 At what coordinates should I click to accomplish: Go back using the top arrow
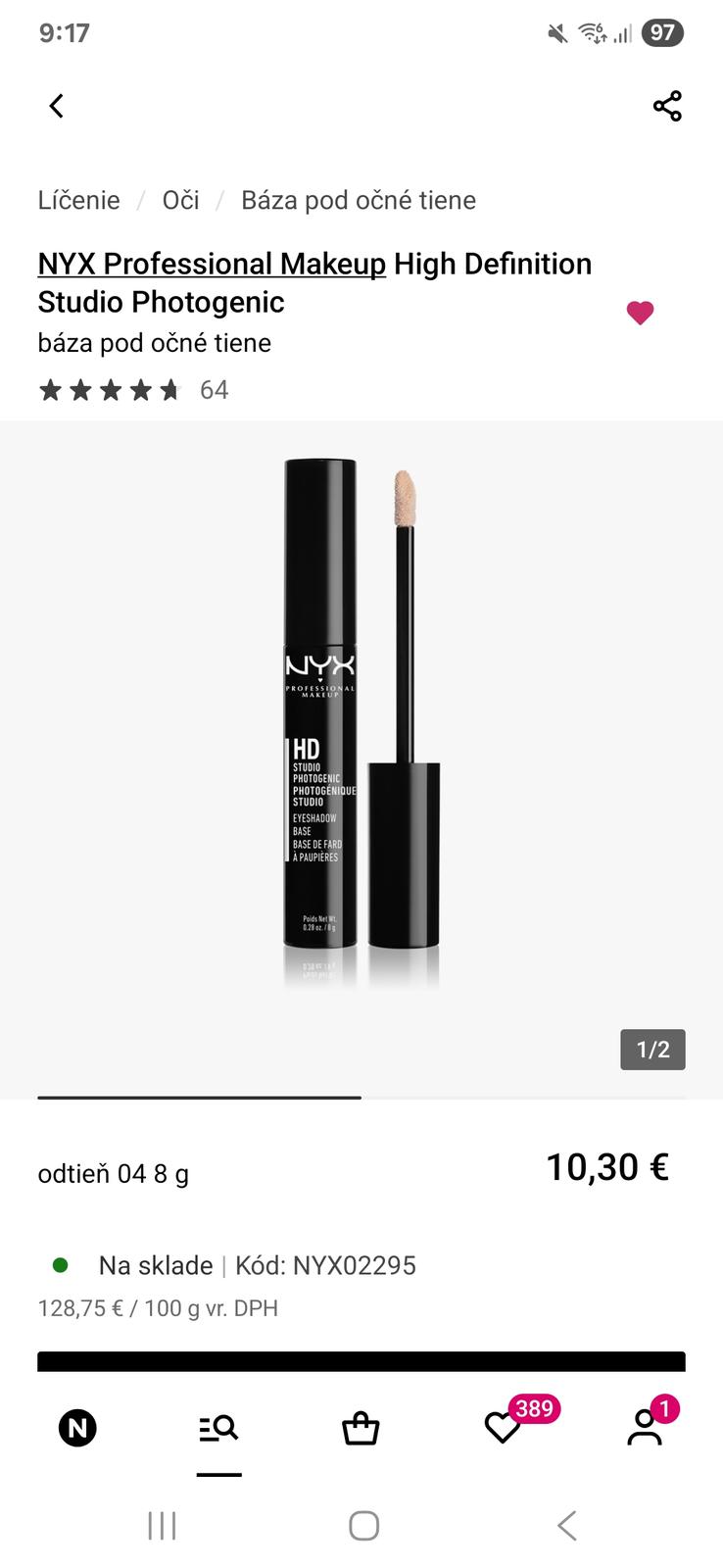tap(57, 106)
